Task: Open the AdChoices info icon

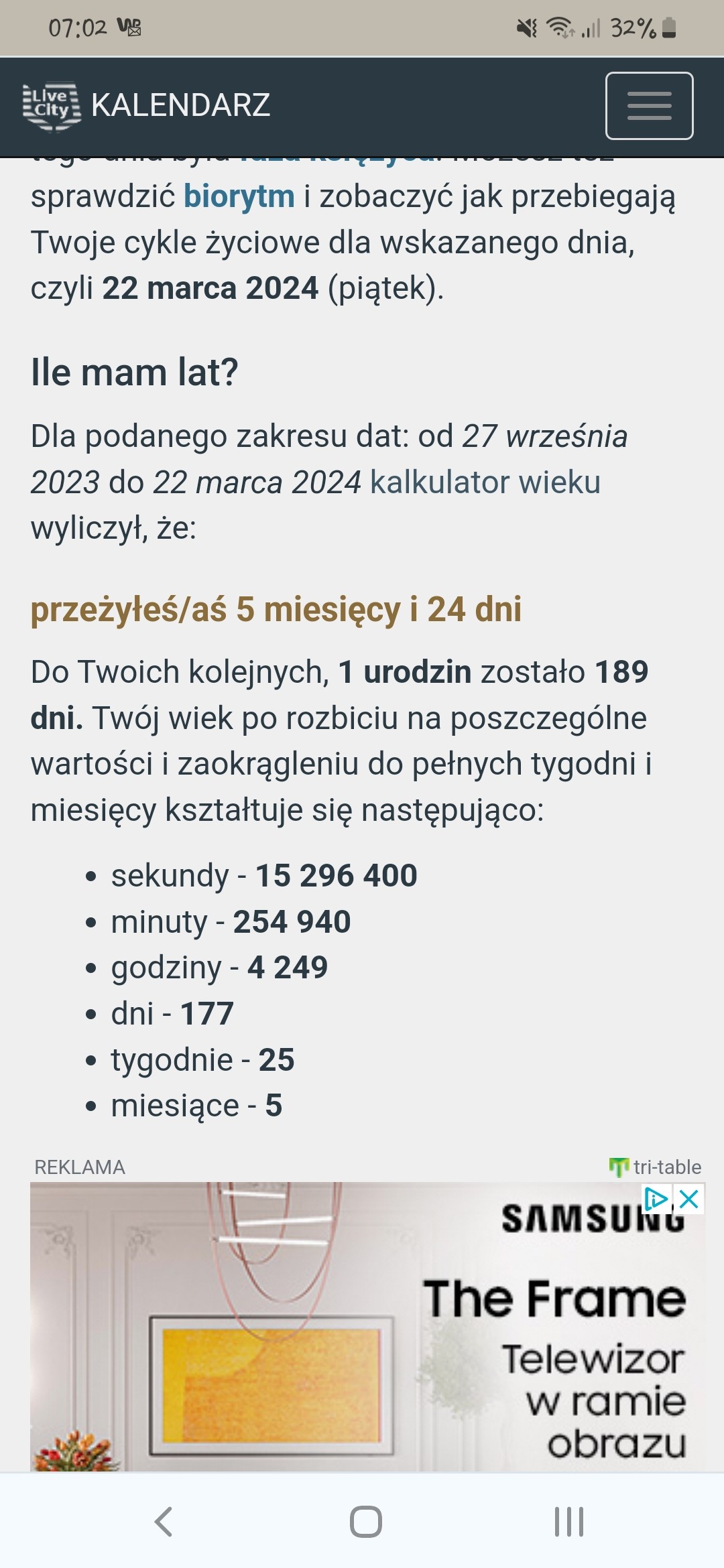Action: (x=657, y=1199)
